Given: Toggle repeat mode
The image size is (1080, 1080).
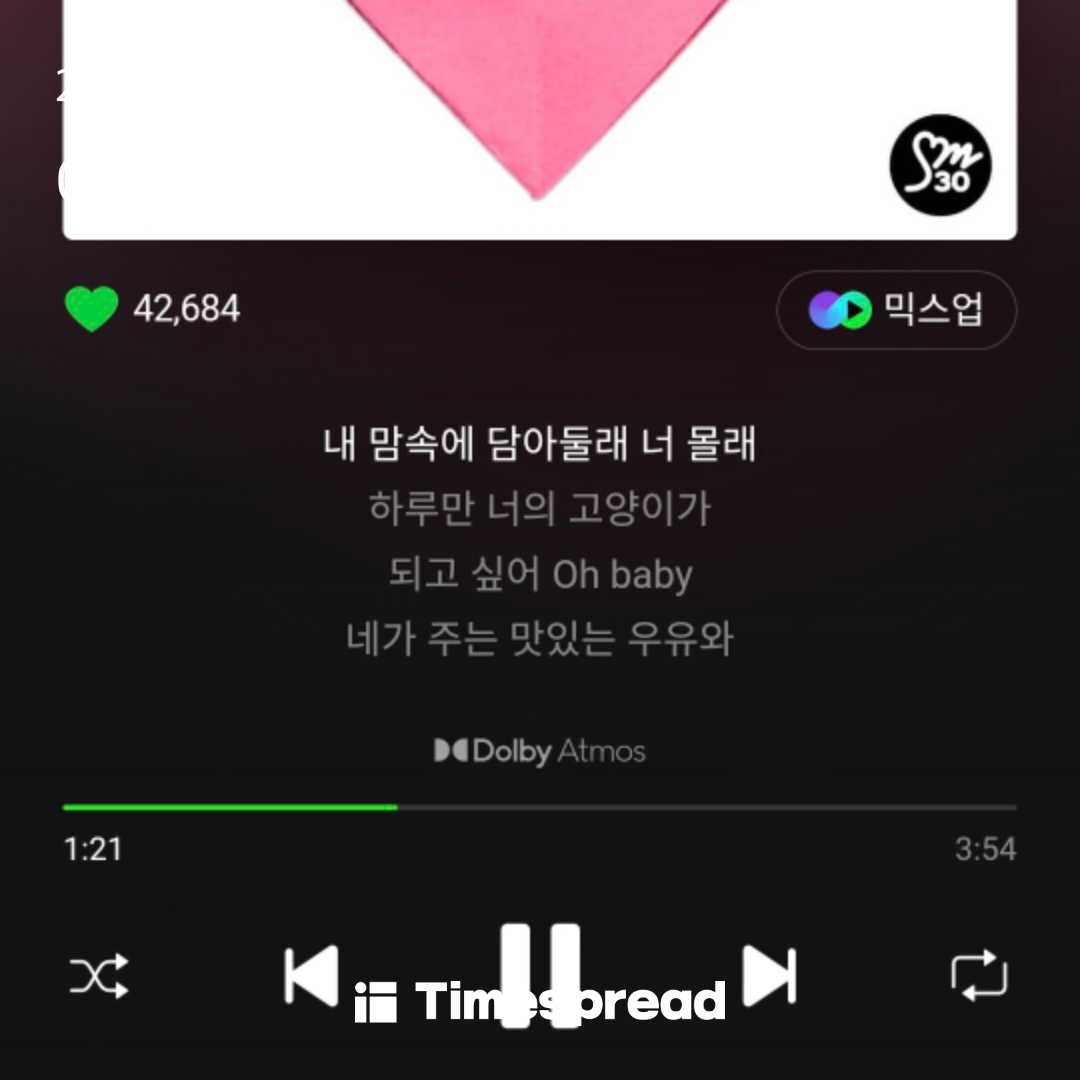Looking at the screenshot, I should click(978, 975).
